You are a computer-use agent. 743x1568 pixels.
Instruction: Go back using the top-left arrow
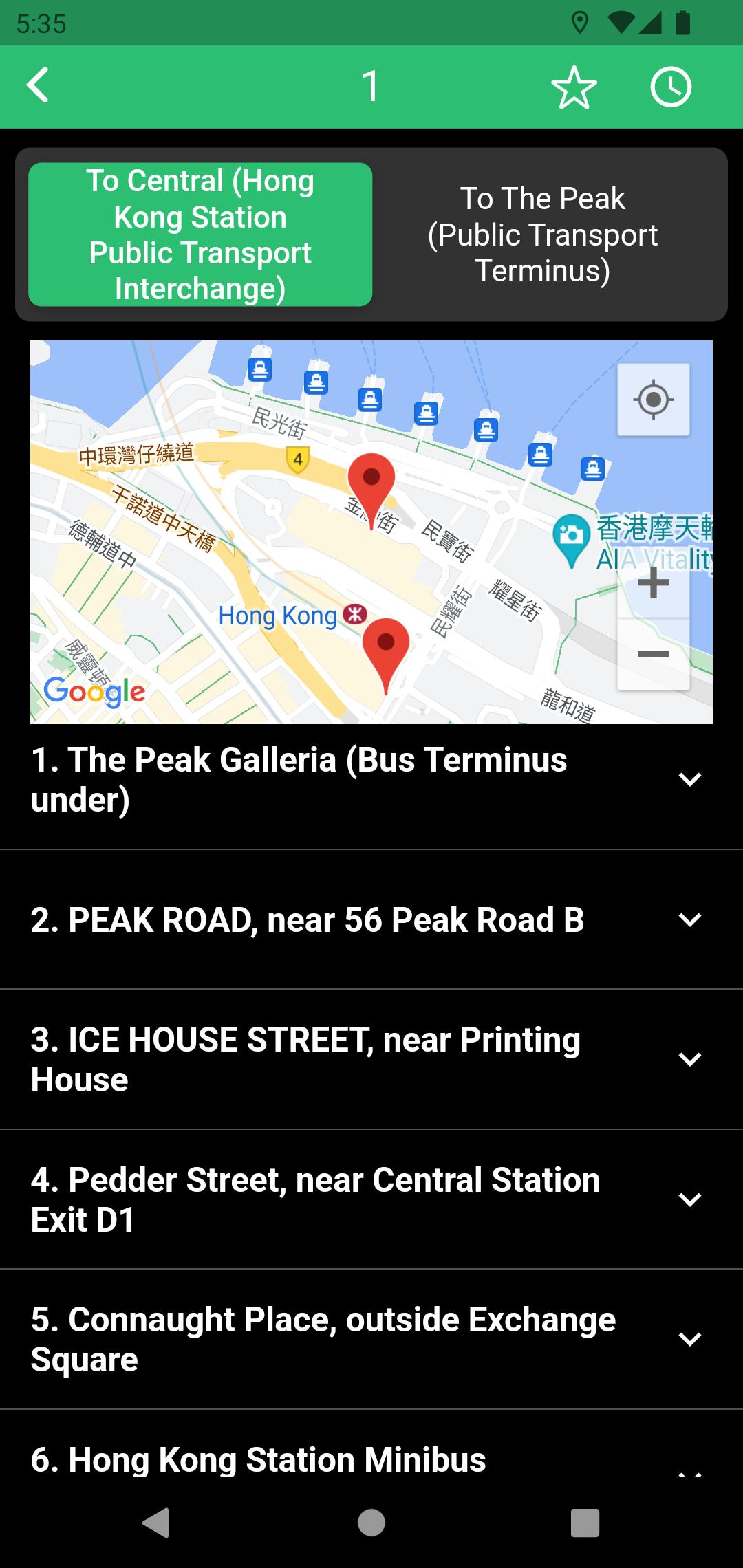click(38, 86)
